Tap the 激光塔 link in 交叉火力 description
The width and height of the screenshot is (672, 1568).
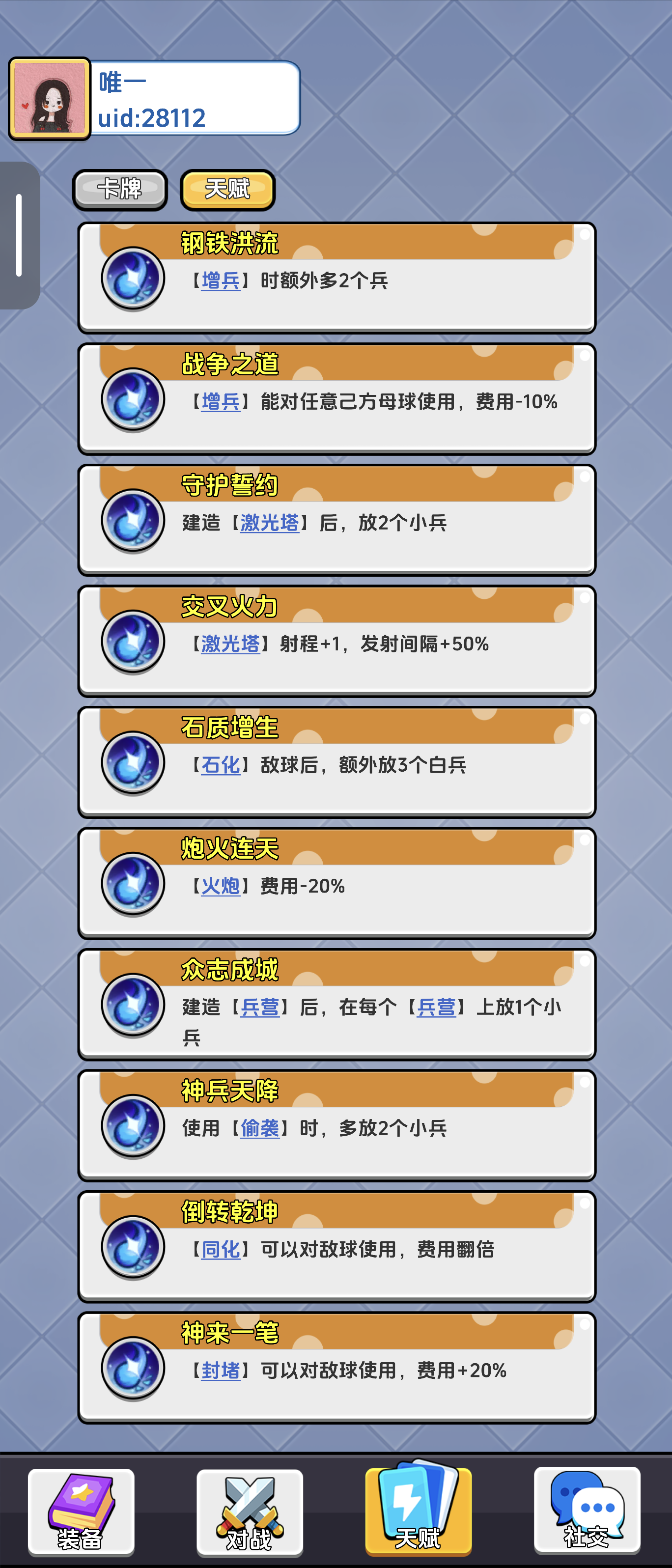click(x=230, y=644)
